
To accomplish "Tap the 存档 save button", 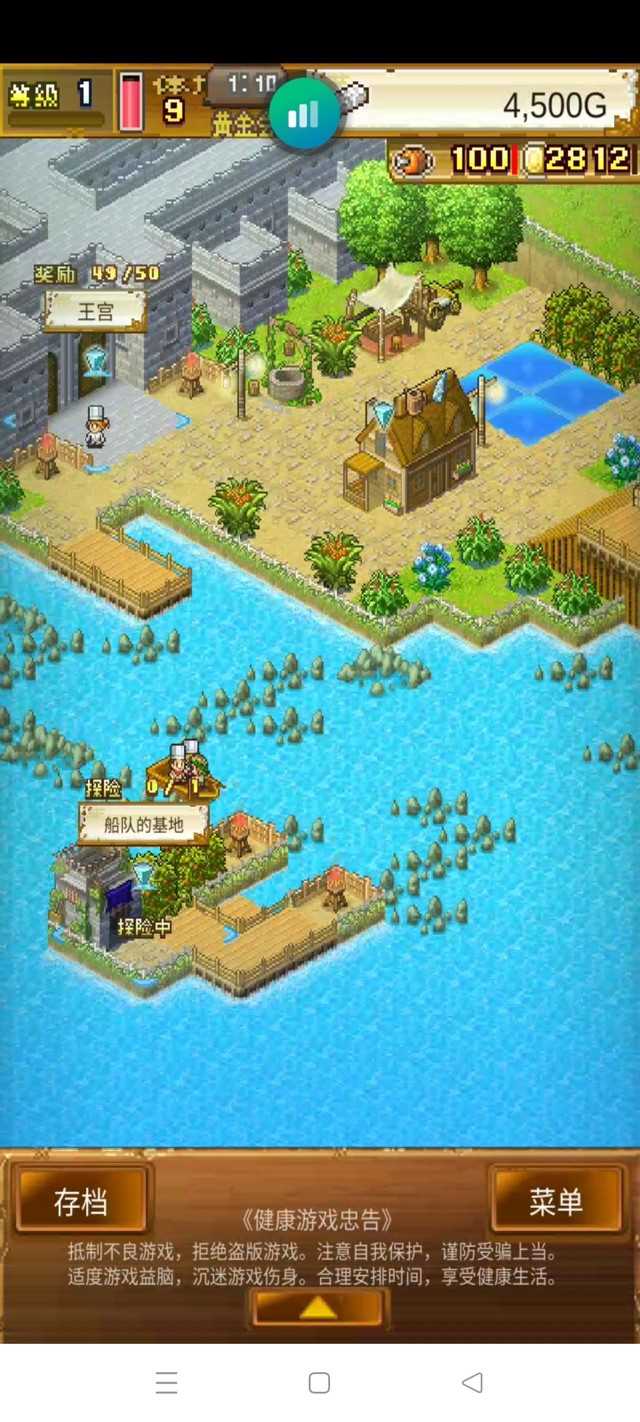I will point(81,1201).
